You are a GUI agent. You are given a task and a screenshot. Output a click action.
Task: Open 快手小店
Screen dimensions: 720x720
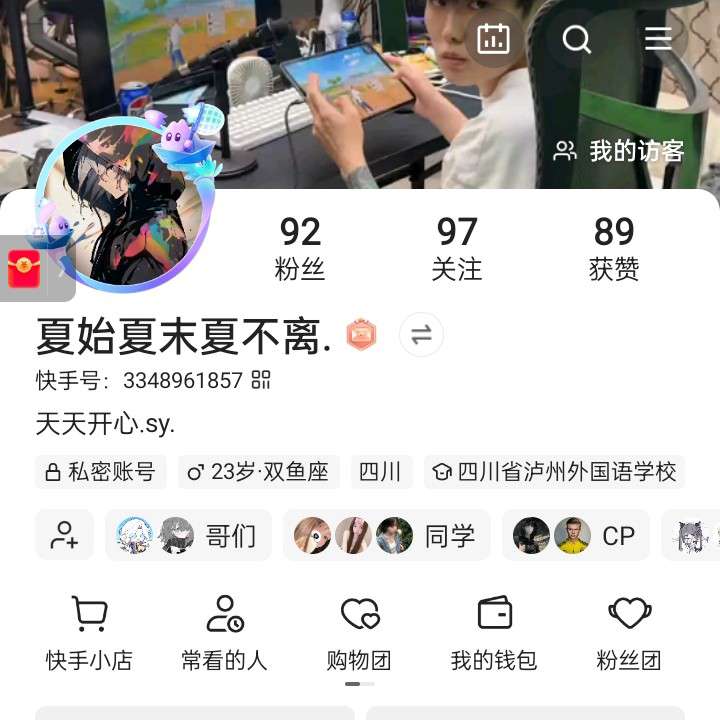[89, 632]
